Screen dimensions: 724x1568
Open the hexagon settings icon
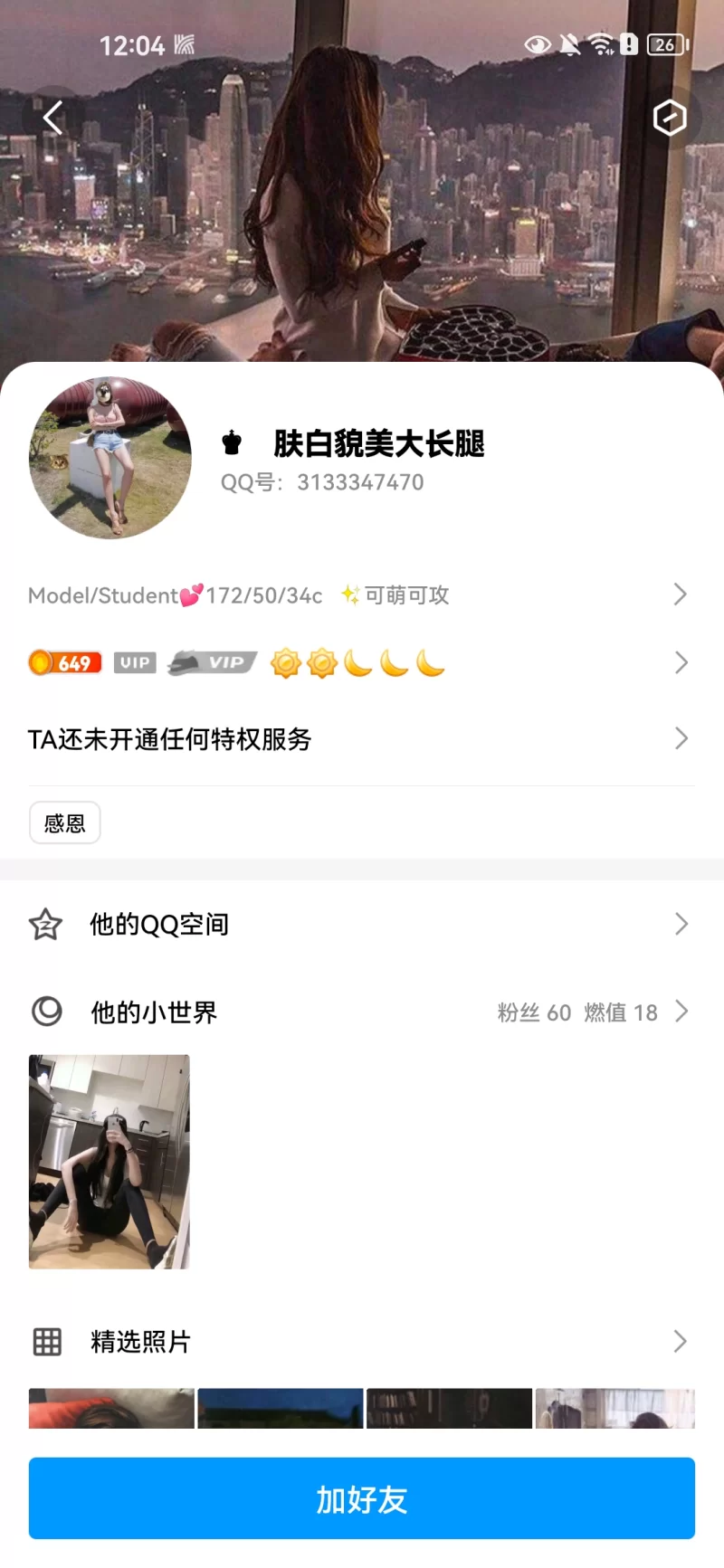[x=670, y=118]
